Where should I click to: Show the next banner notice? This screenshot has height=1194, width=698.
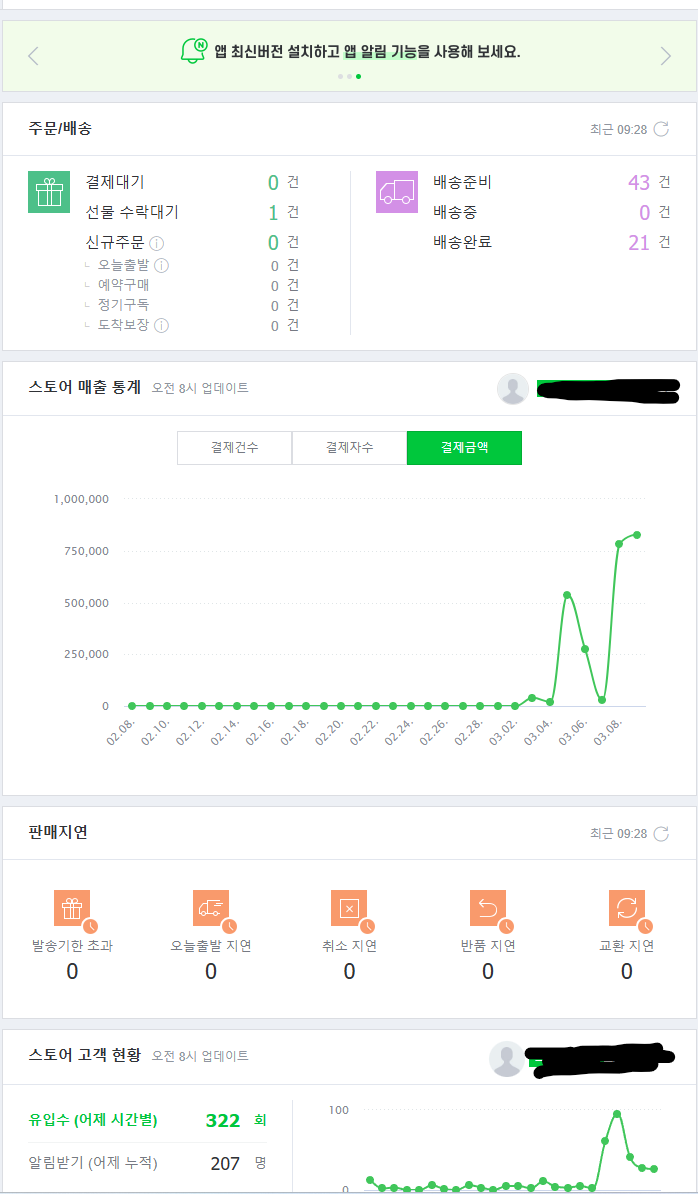pos(665,56)
